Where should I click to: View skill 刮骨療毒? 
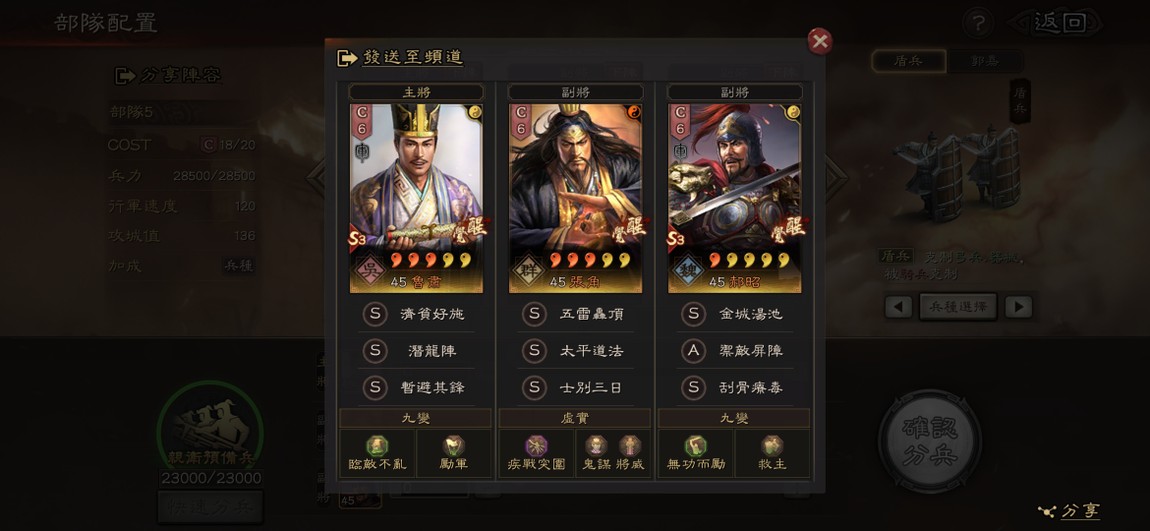(734, 387)
